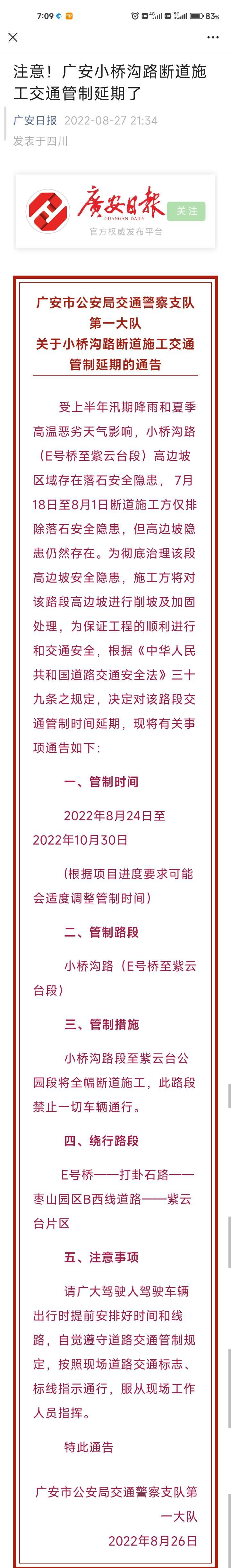231x1568 pixels.
Task: Open the three-dot overflow menu
Action: click(212, 38)
